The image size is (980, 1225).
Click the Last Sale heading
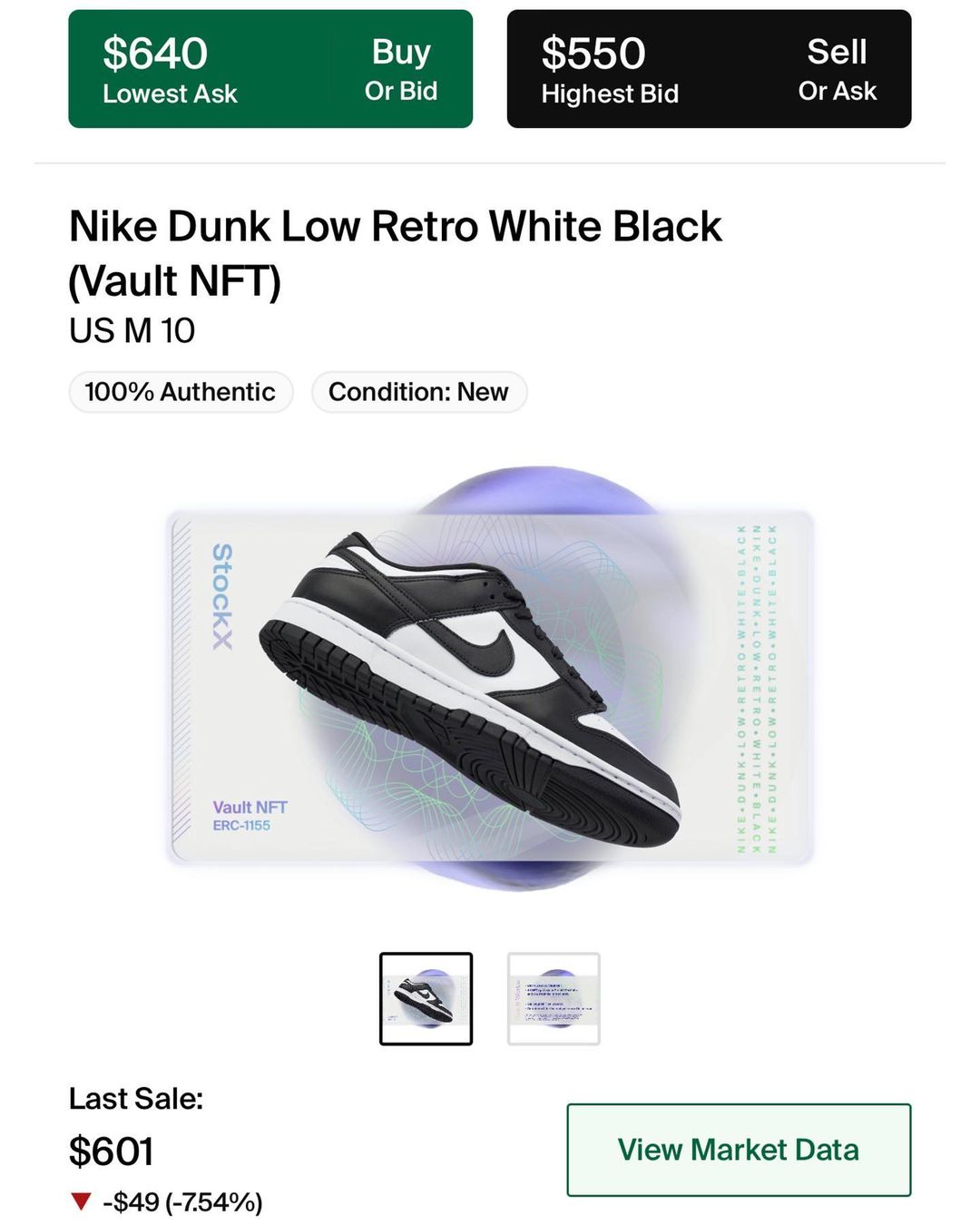pyautogui.click(x=137, y=1097)
